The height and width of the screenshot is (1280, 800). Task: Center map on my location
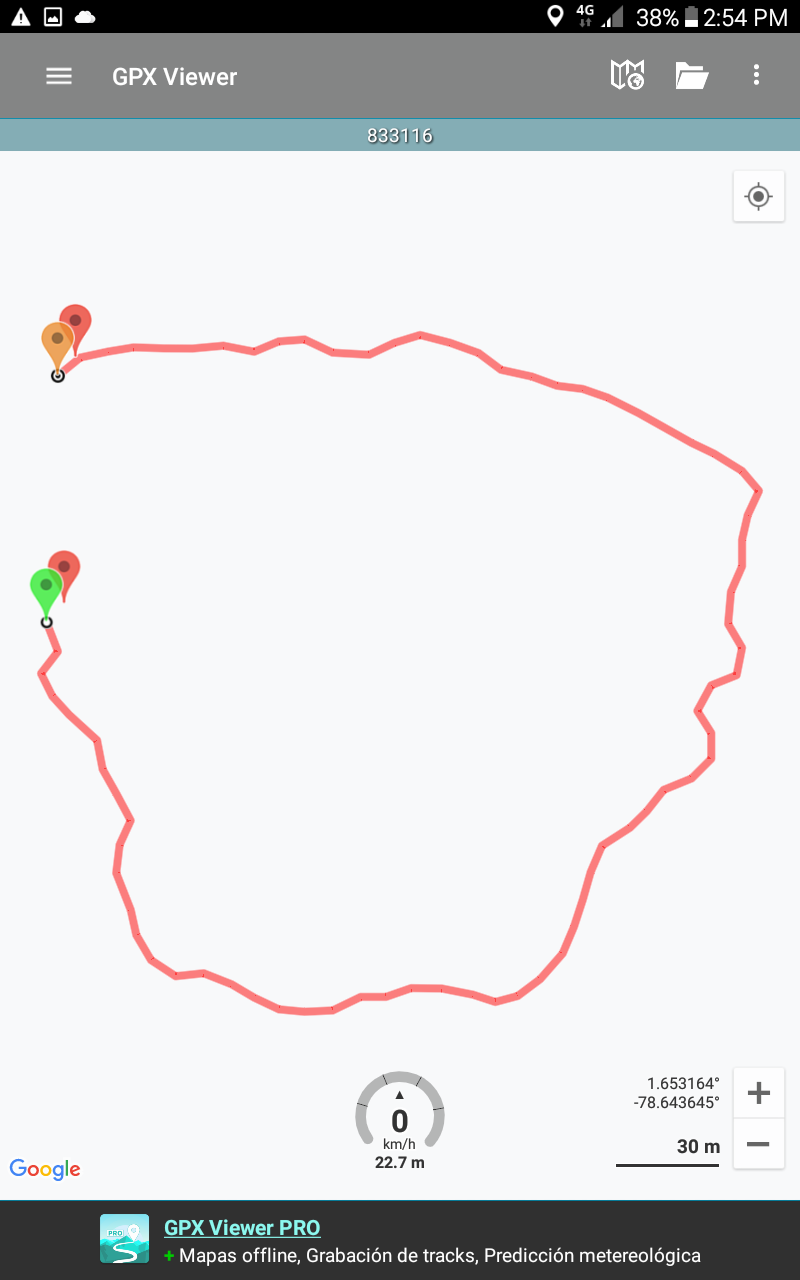759,197
